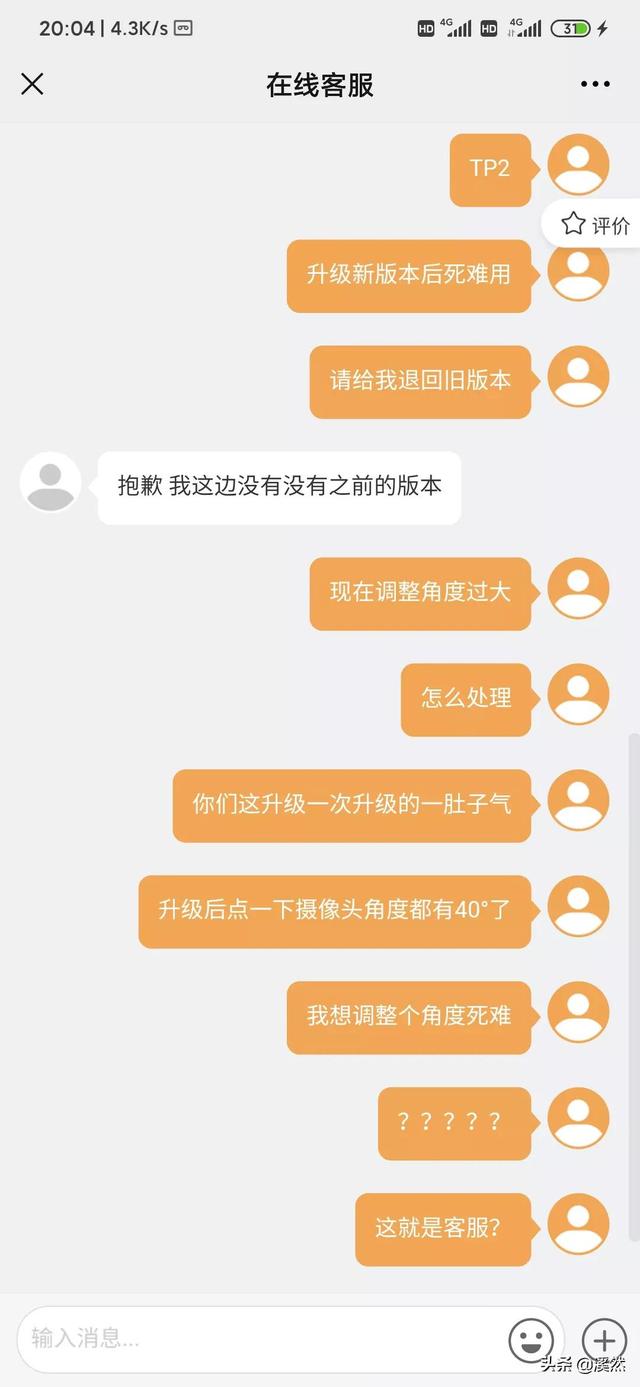The image size is (640, 1387).
Task: Focus the 输入消息 message input field
Action: (x=260, y=1338)
